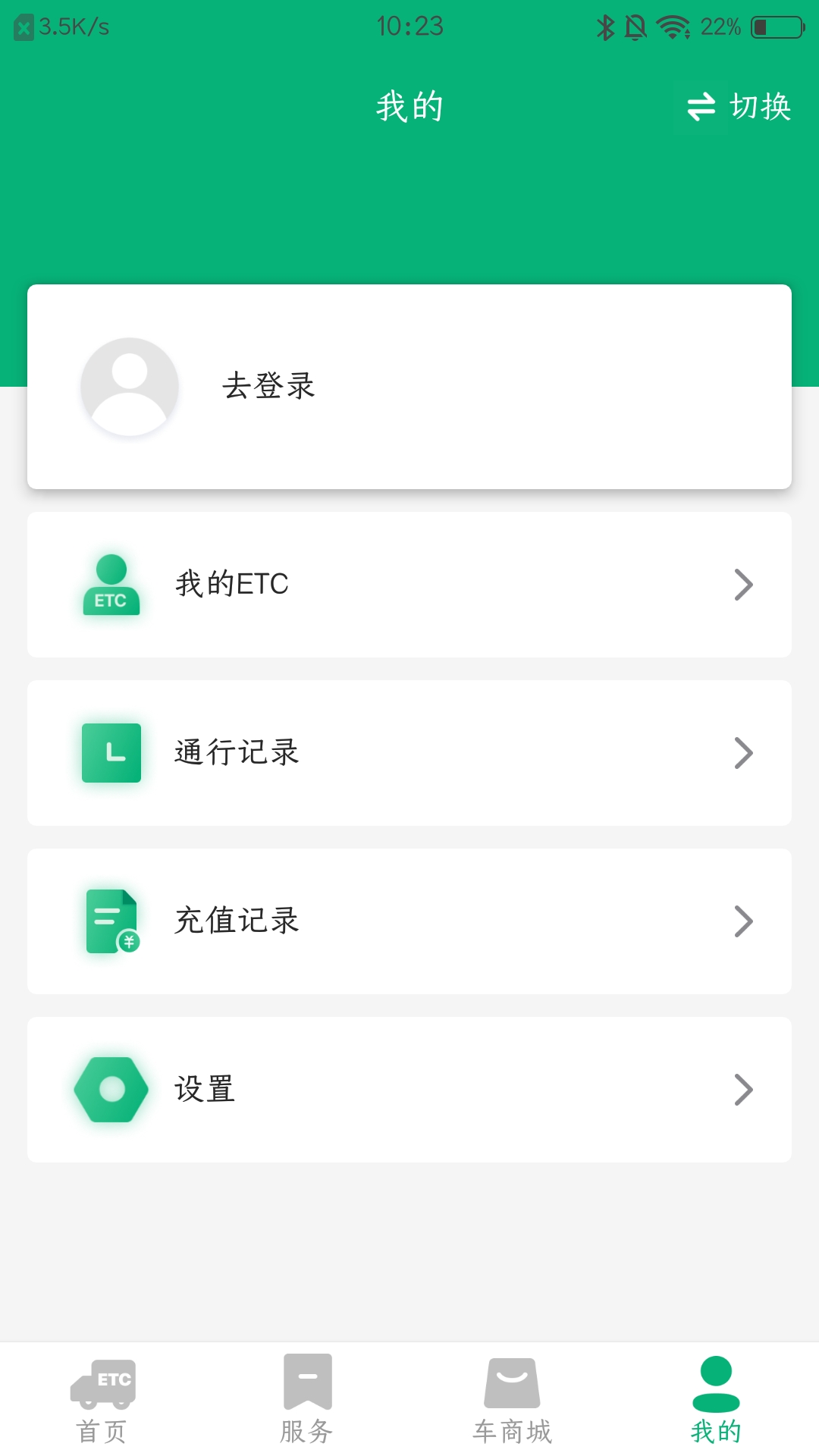Click the swap arrows icon beside 切换
This screenshot has width=819, height=1456.
(x=701, y=106)
